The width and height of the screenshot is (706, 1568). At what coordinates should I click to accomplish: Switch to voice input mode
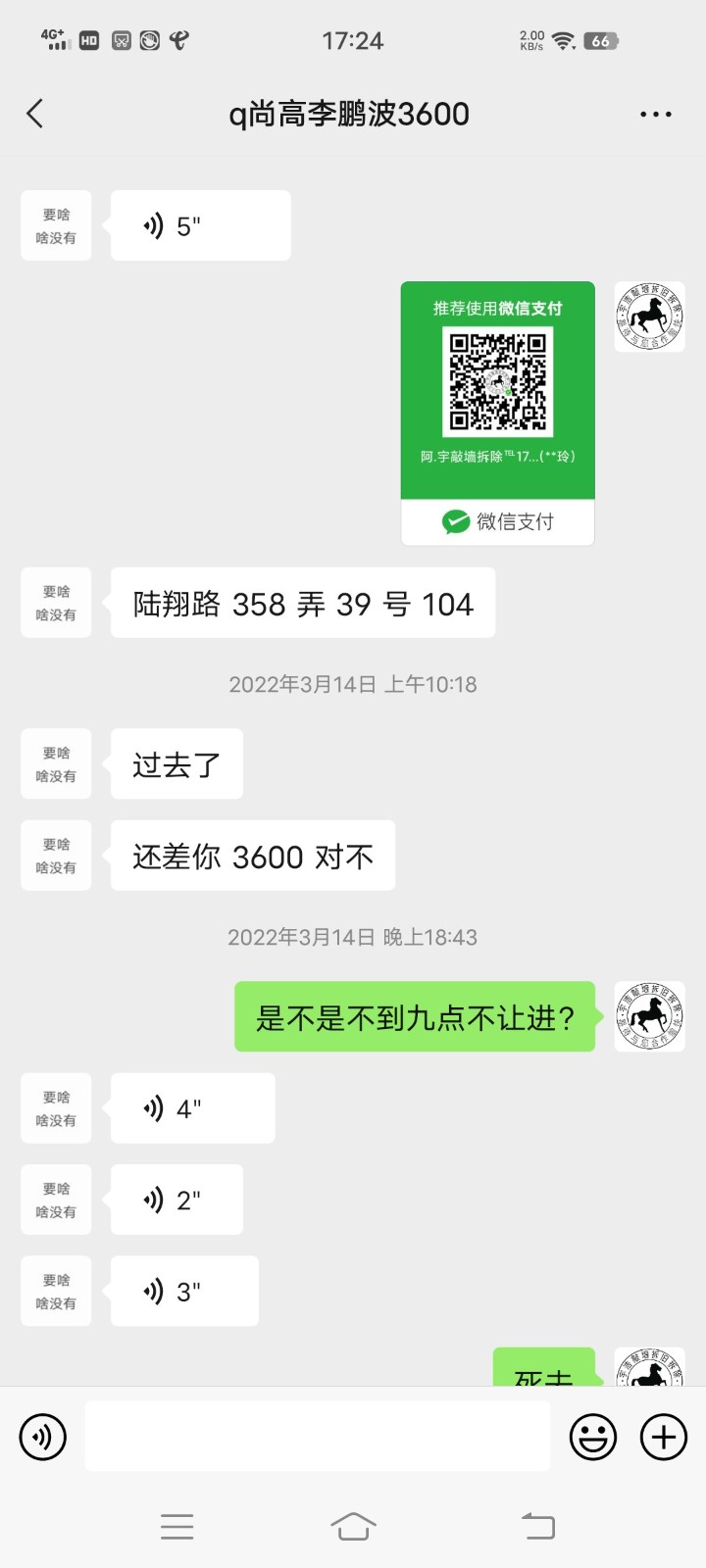pos(43,1437)
